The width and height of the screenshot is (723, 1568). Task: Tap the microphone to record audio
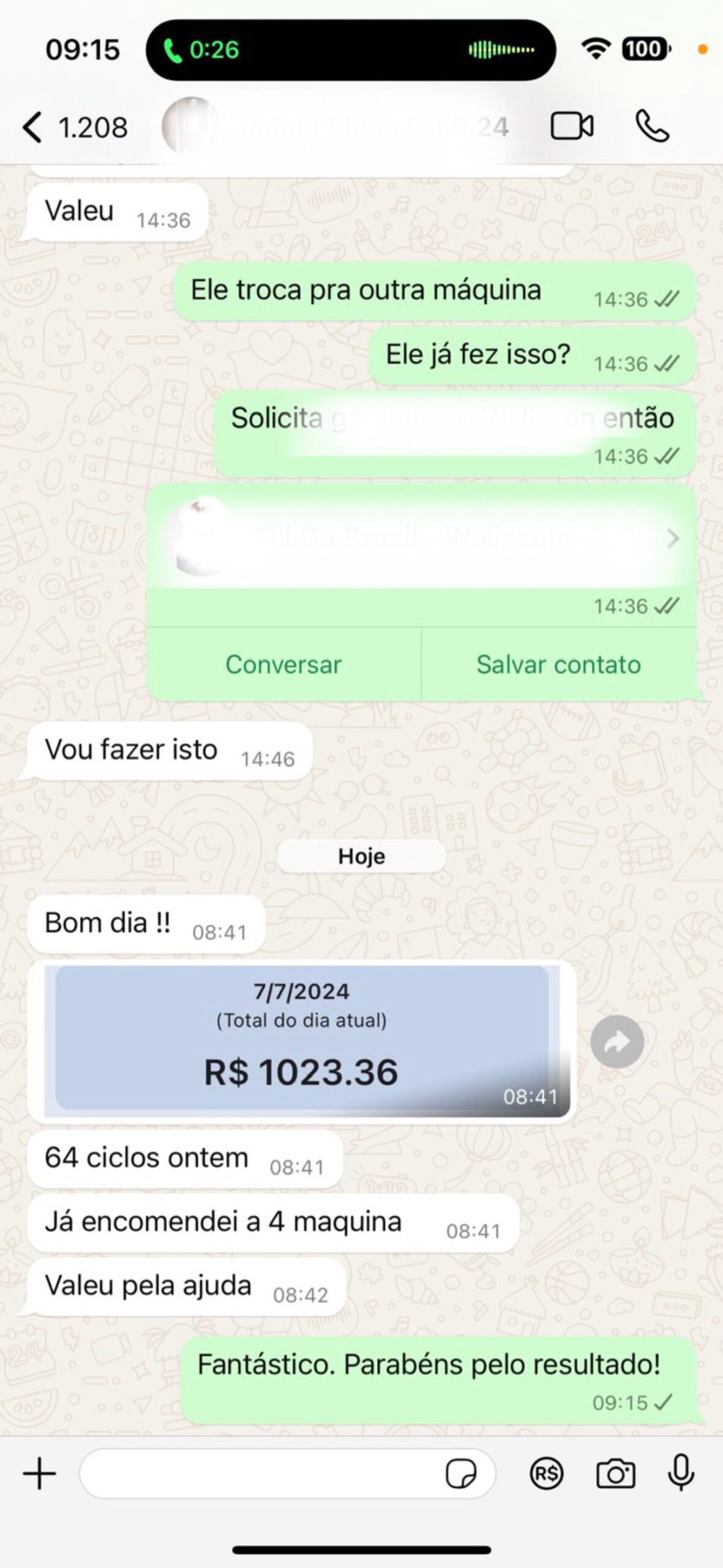(x=681, y=1473)
